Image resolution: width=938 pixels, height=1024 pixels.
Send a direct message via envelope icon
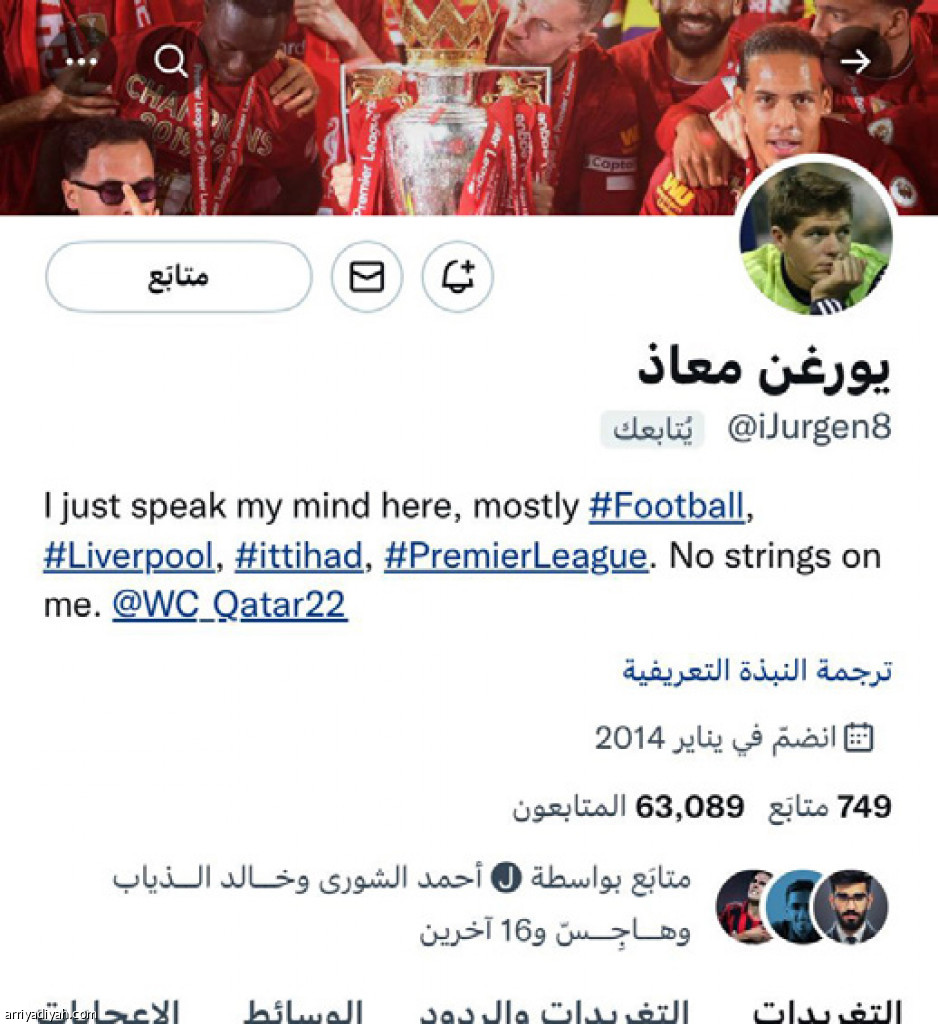(x=367, y=277)
